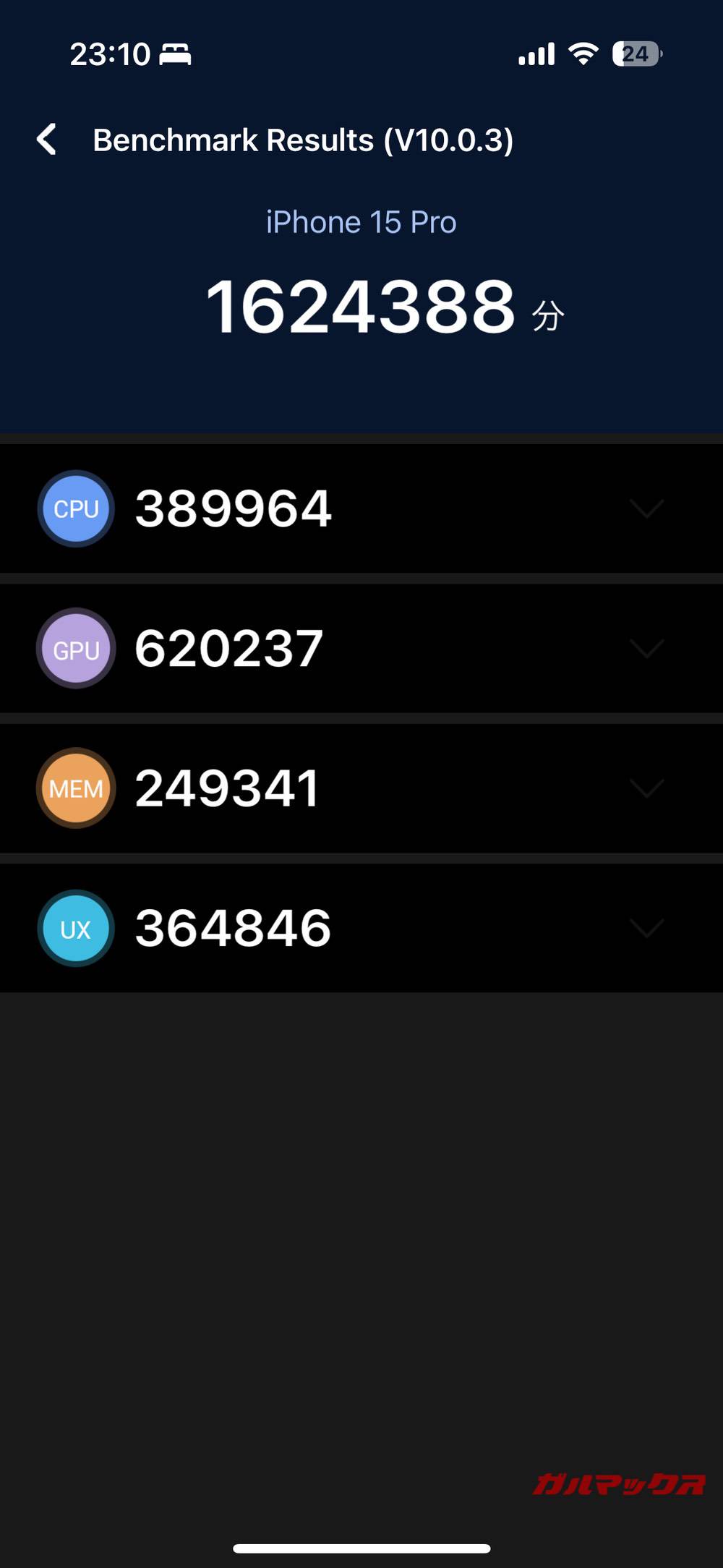The image size is (723, 1568).
Task: Tap the red watermark logo at bottom right
Action: pos(623,1480)
